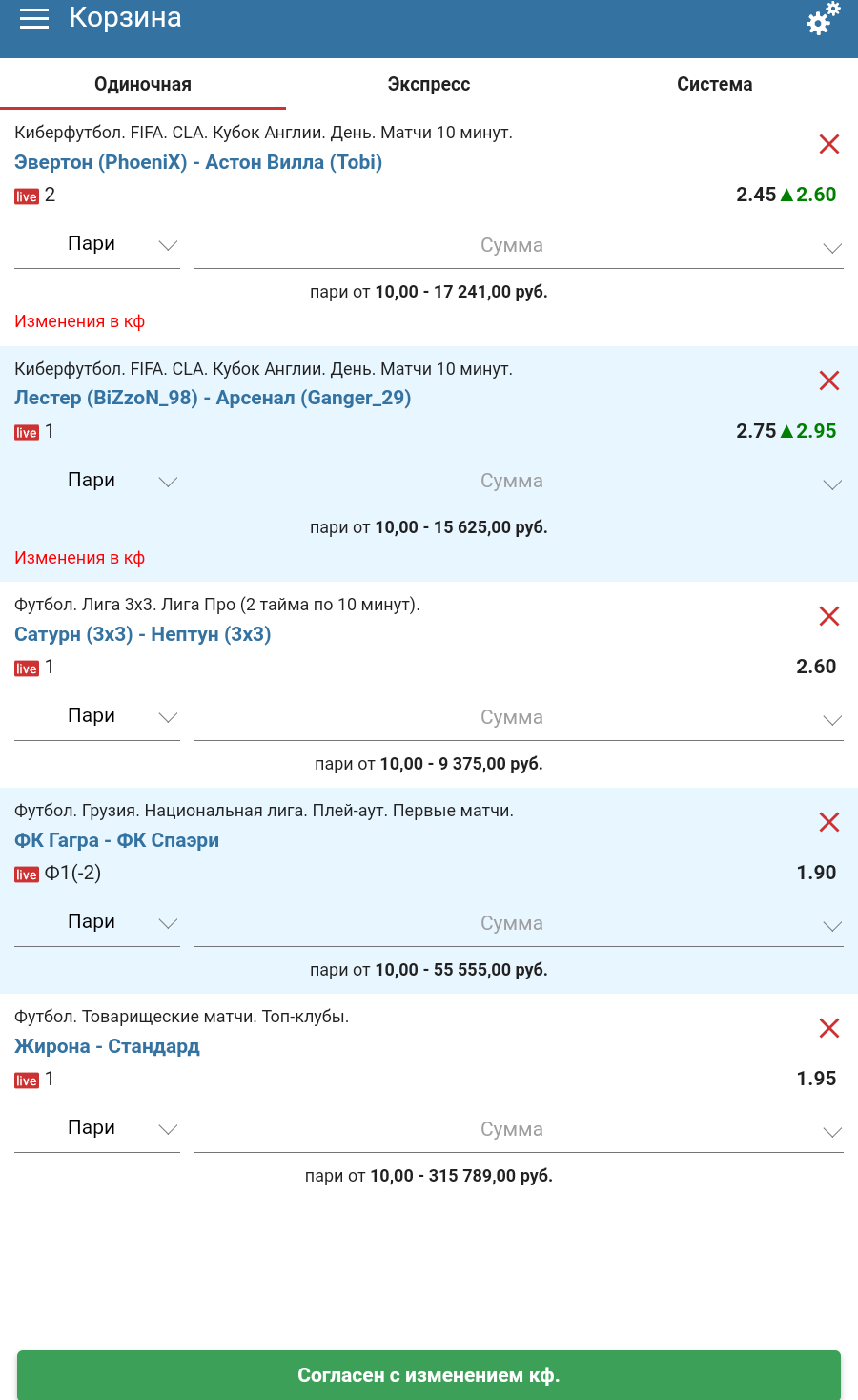Screen dimensions: 858x1400
Task: Select the Одиночная tab
Action: 143,84
